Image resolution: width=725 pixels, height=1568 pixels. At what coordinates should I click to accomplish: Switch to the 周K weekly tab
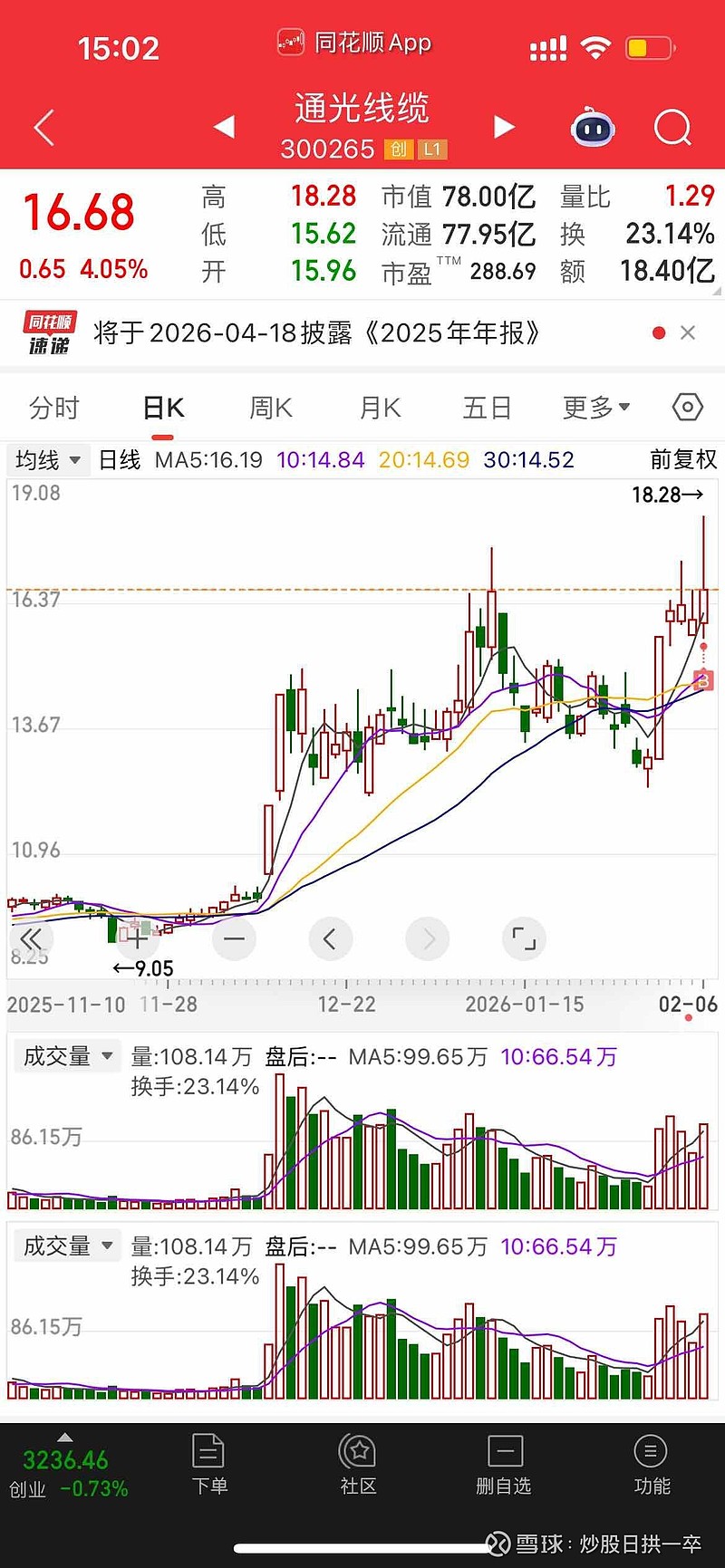point(269,408)
